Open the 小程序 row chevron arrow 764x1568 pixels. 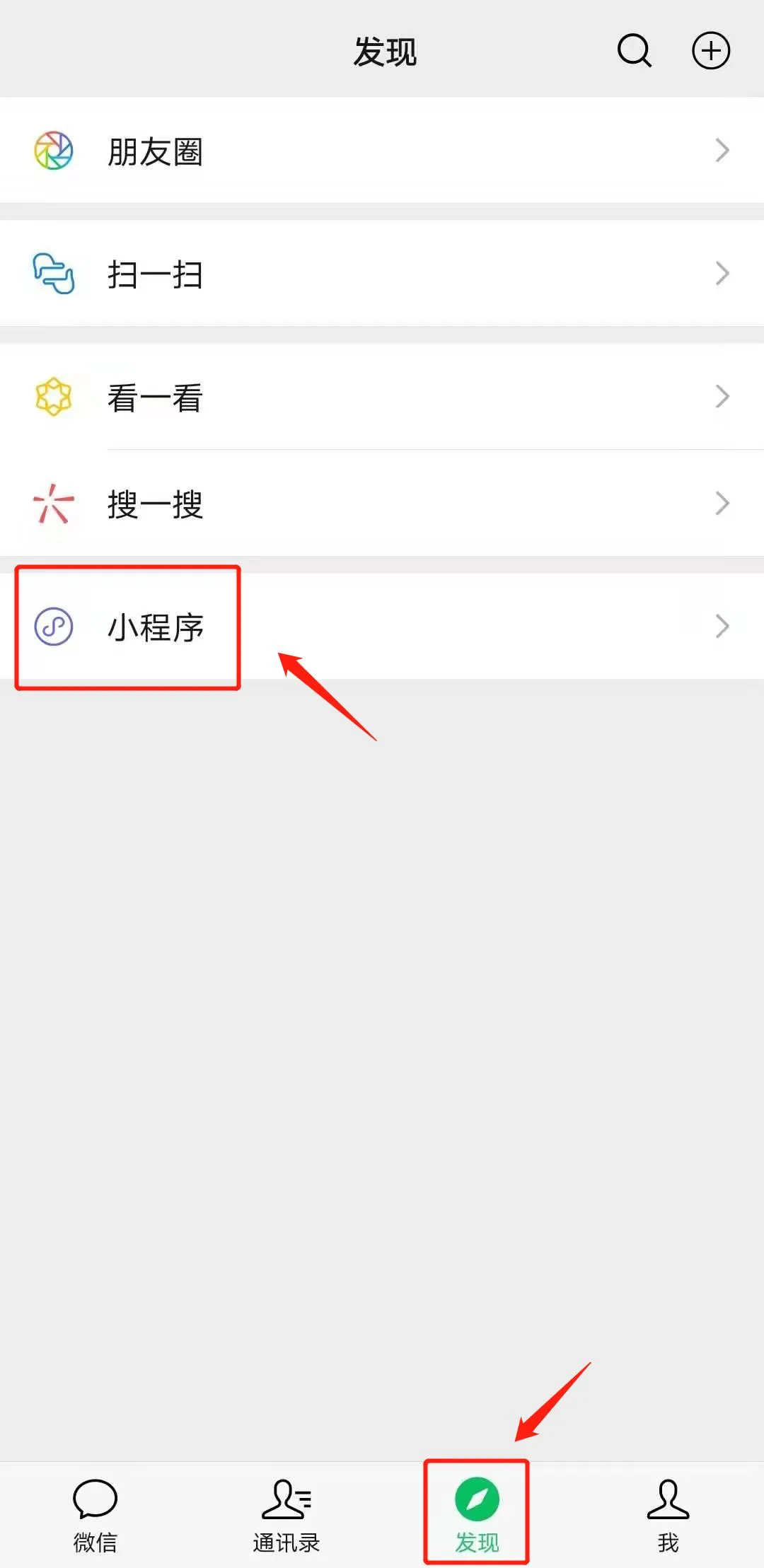click(x=722, y=625)
